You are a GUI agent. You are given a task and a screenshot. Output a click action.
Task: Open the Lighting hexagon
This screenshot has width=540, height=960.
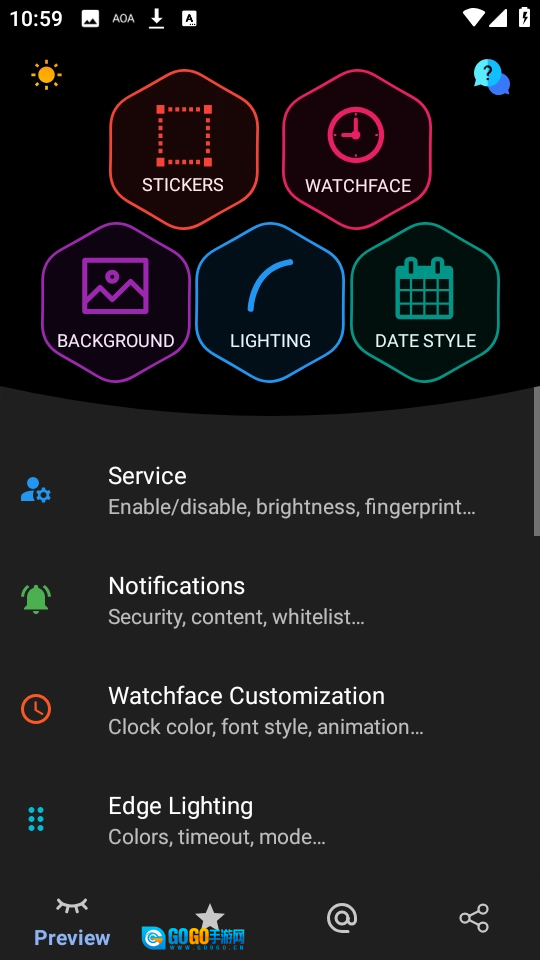(x=270, y=302)
